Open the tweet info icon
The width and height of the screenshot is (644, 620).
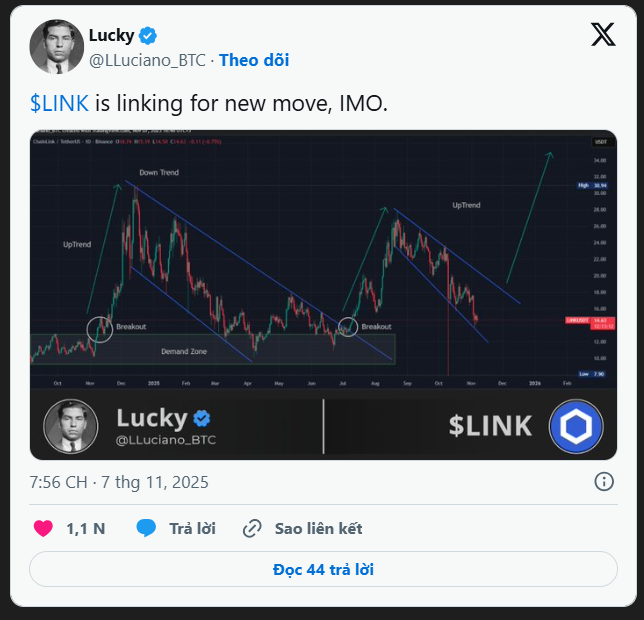[604, 482]
